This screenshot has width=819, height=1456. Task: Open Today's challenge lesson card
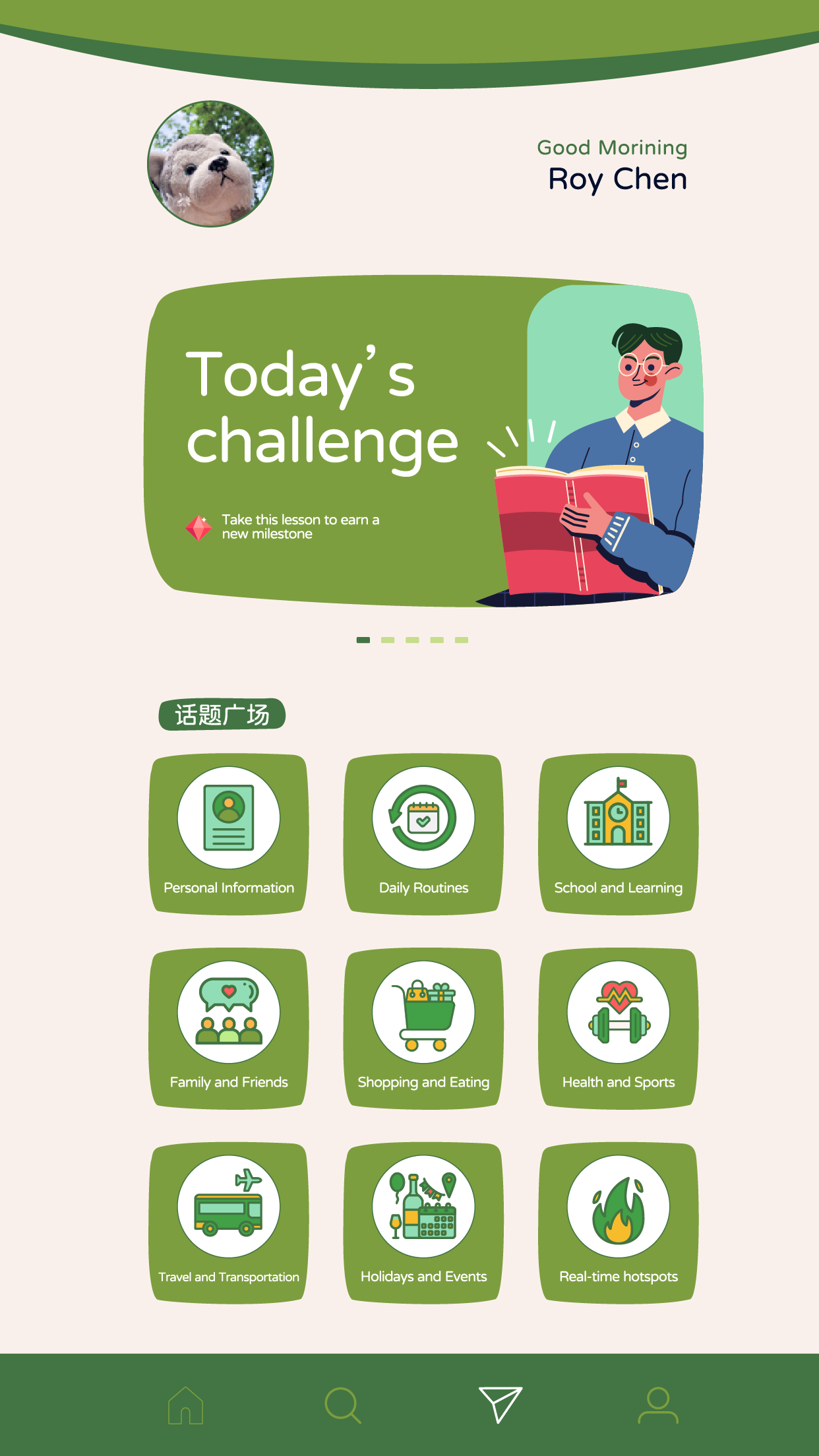coord(423,441)
